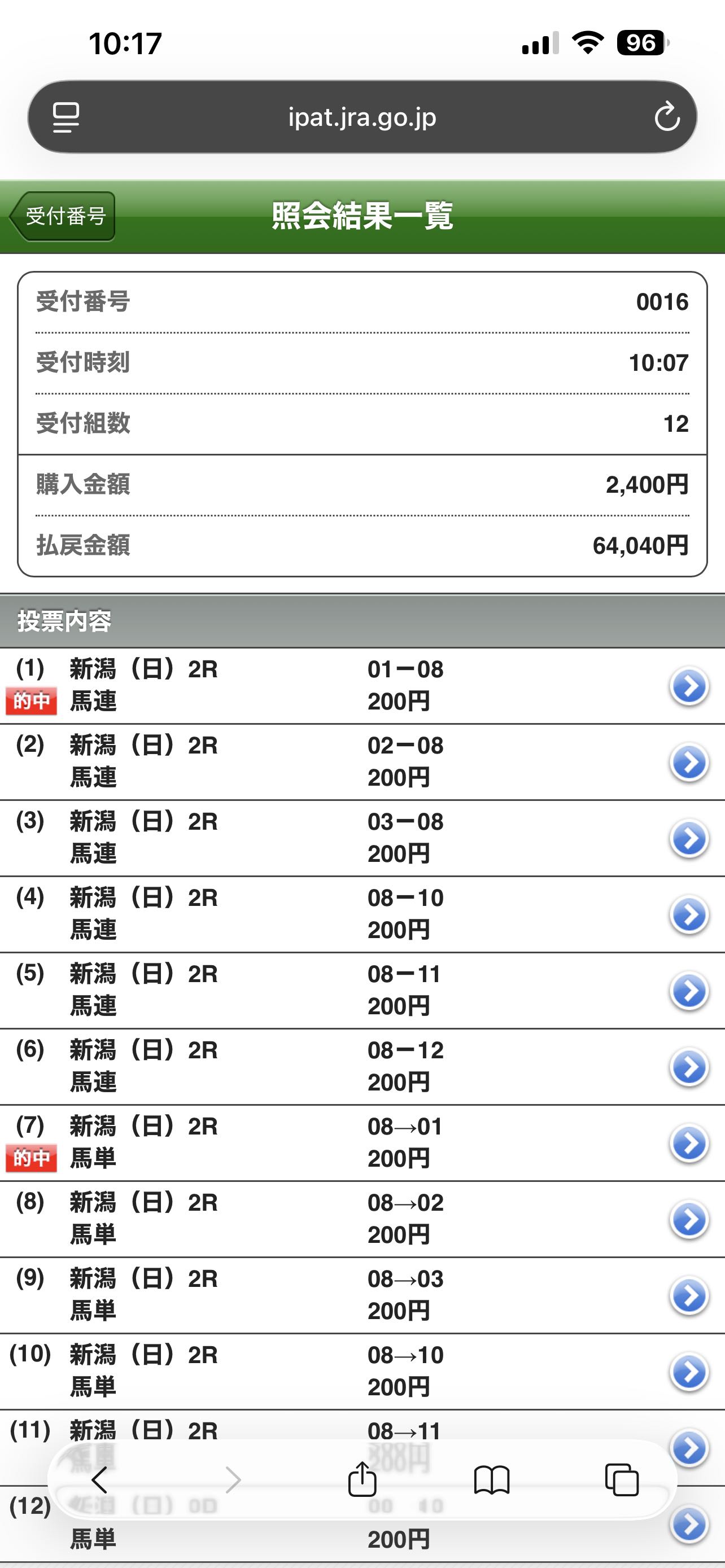Screen dimensions: 725x1568
Task: Select bet (10) 馬単 08→10
Action: point(688,1372)
